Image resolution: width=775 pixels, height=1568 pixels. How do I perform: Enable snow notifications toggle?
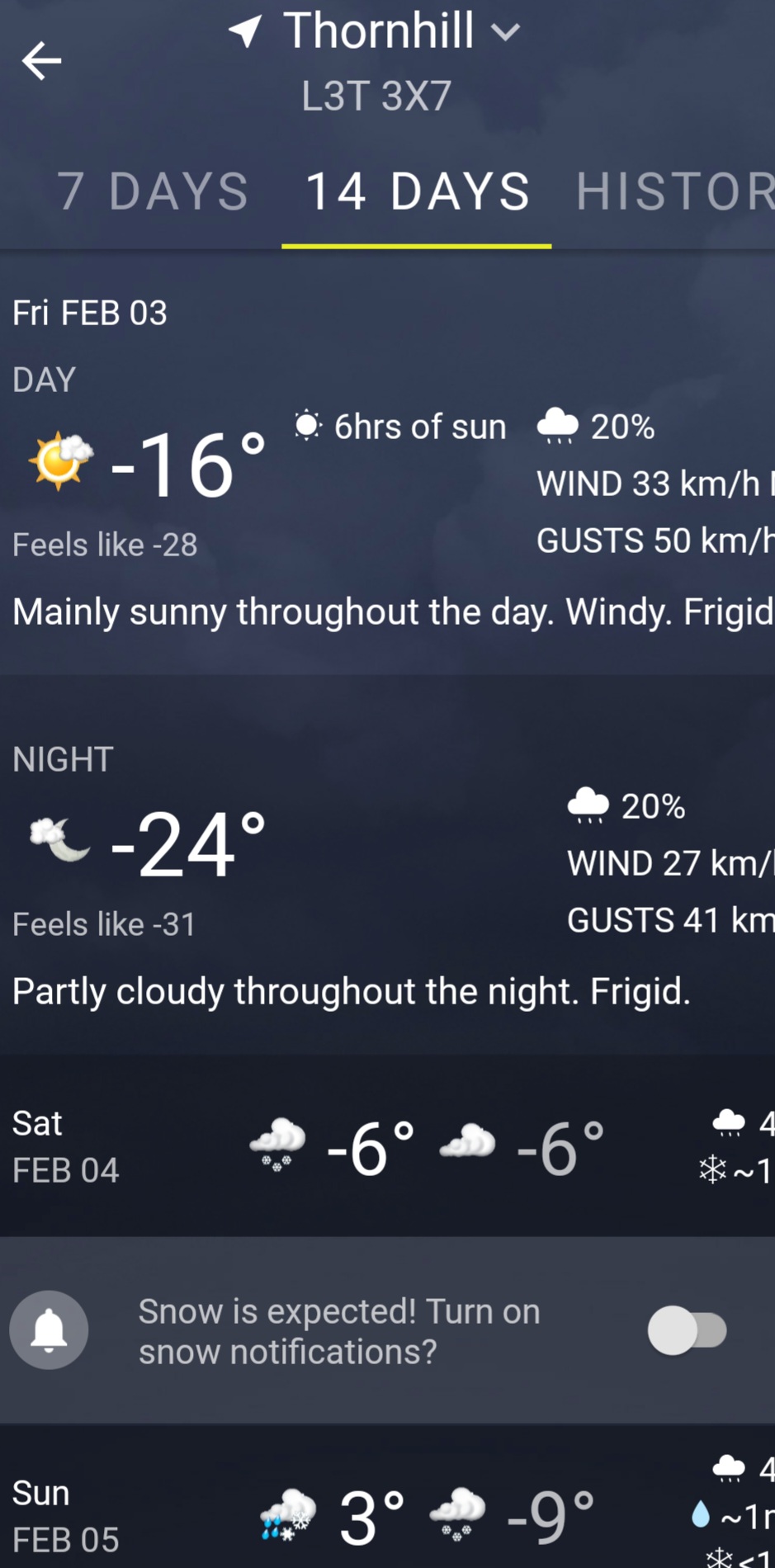coord(687,1330)
